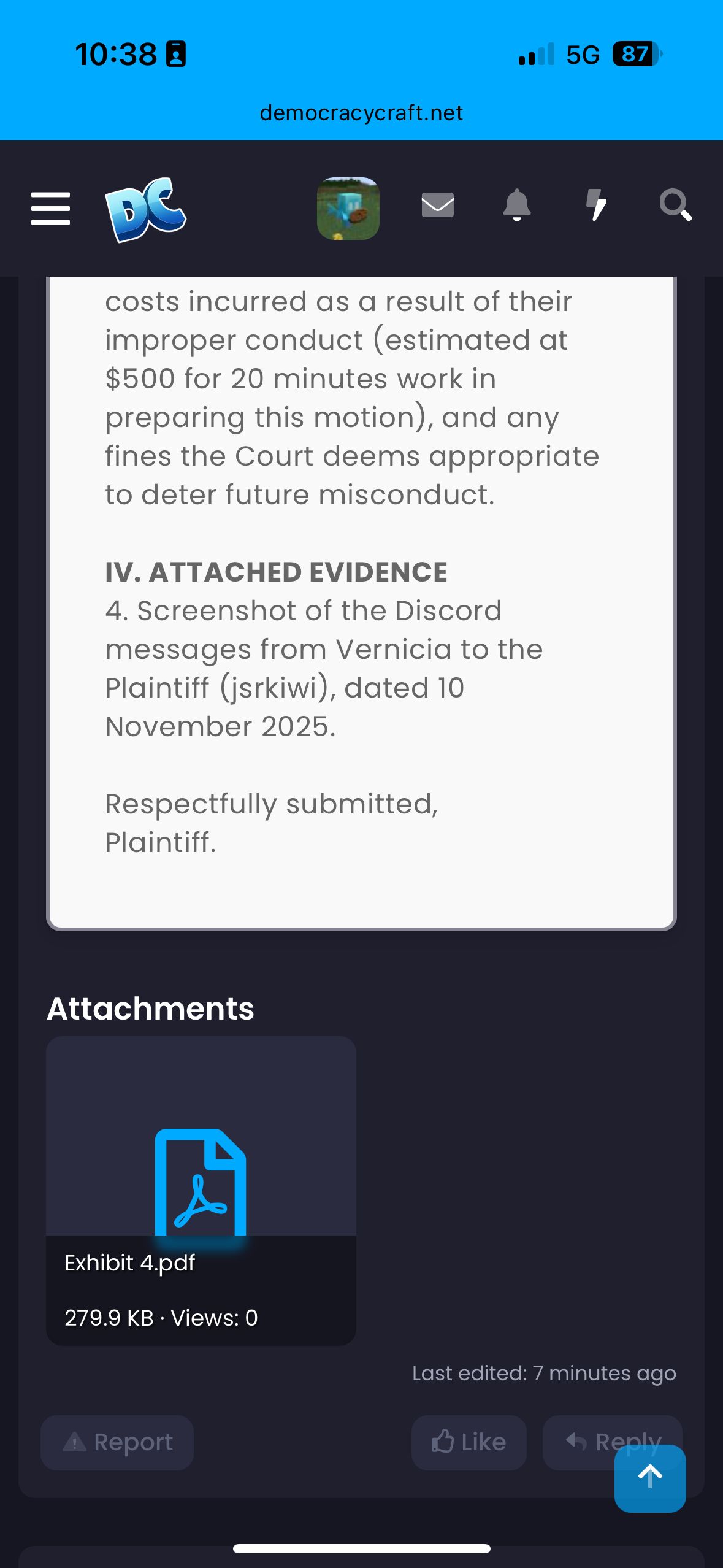This screenshot has height=1568, width=723.
Task: Open the hamburger navigation menu
Action: [50, 209]
